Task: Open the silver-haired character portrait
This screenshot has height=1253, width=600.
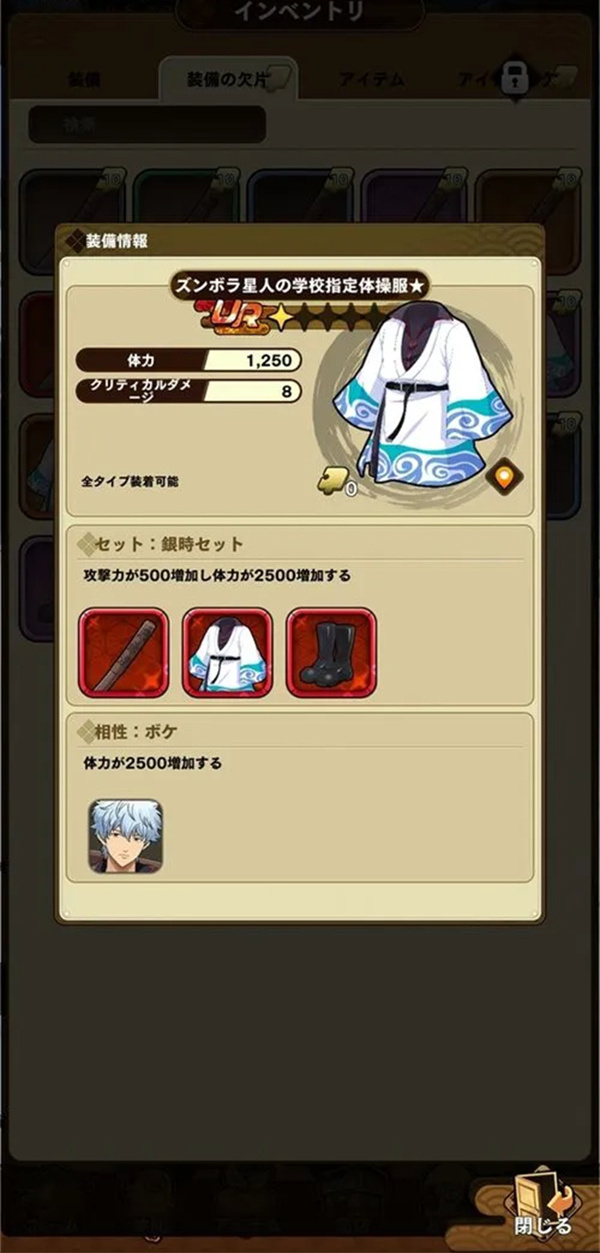Action: tap(125, 837)
